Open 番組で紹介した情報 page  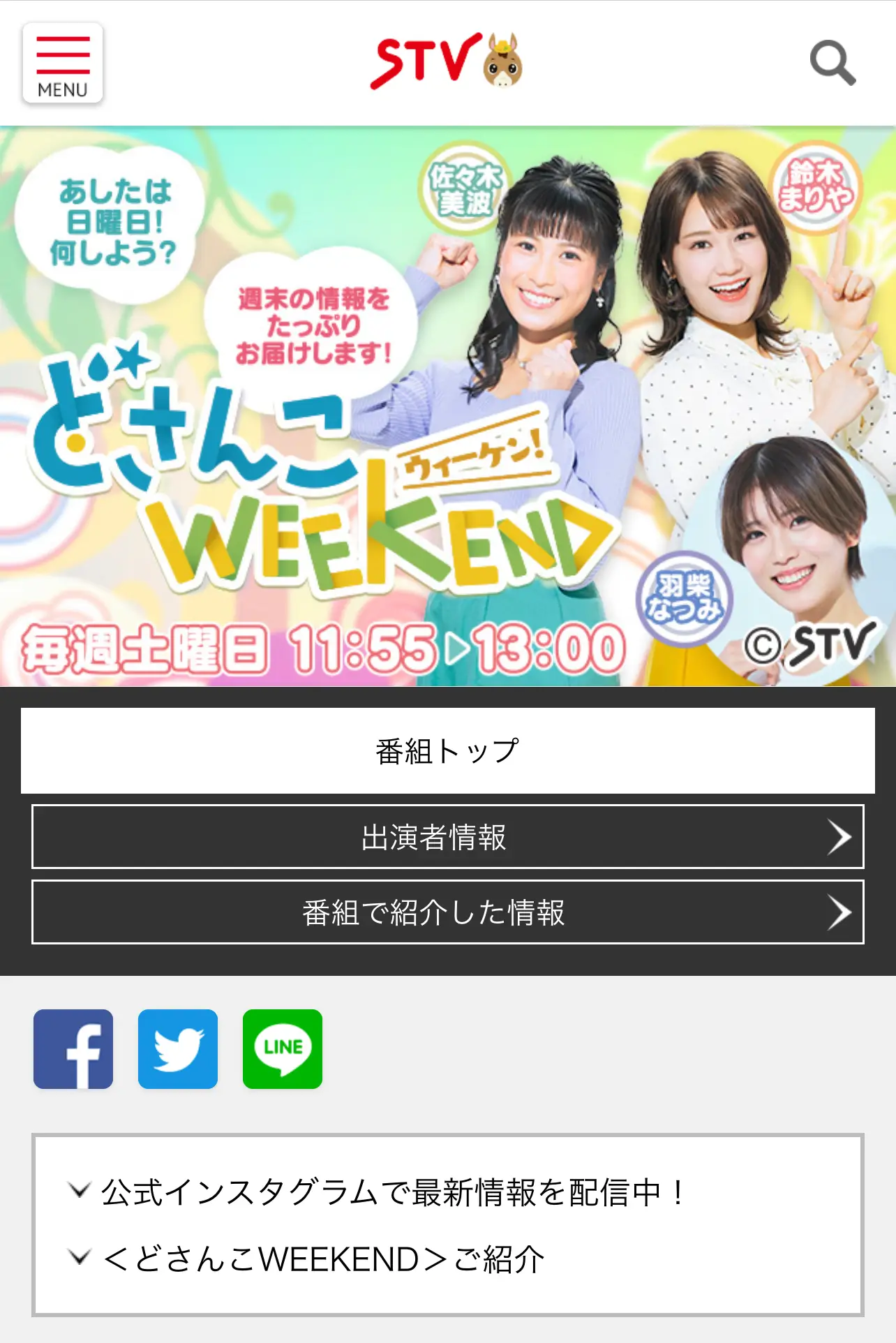tap(447, 912)
